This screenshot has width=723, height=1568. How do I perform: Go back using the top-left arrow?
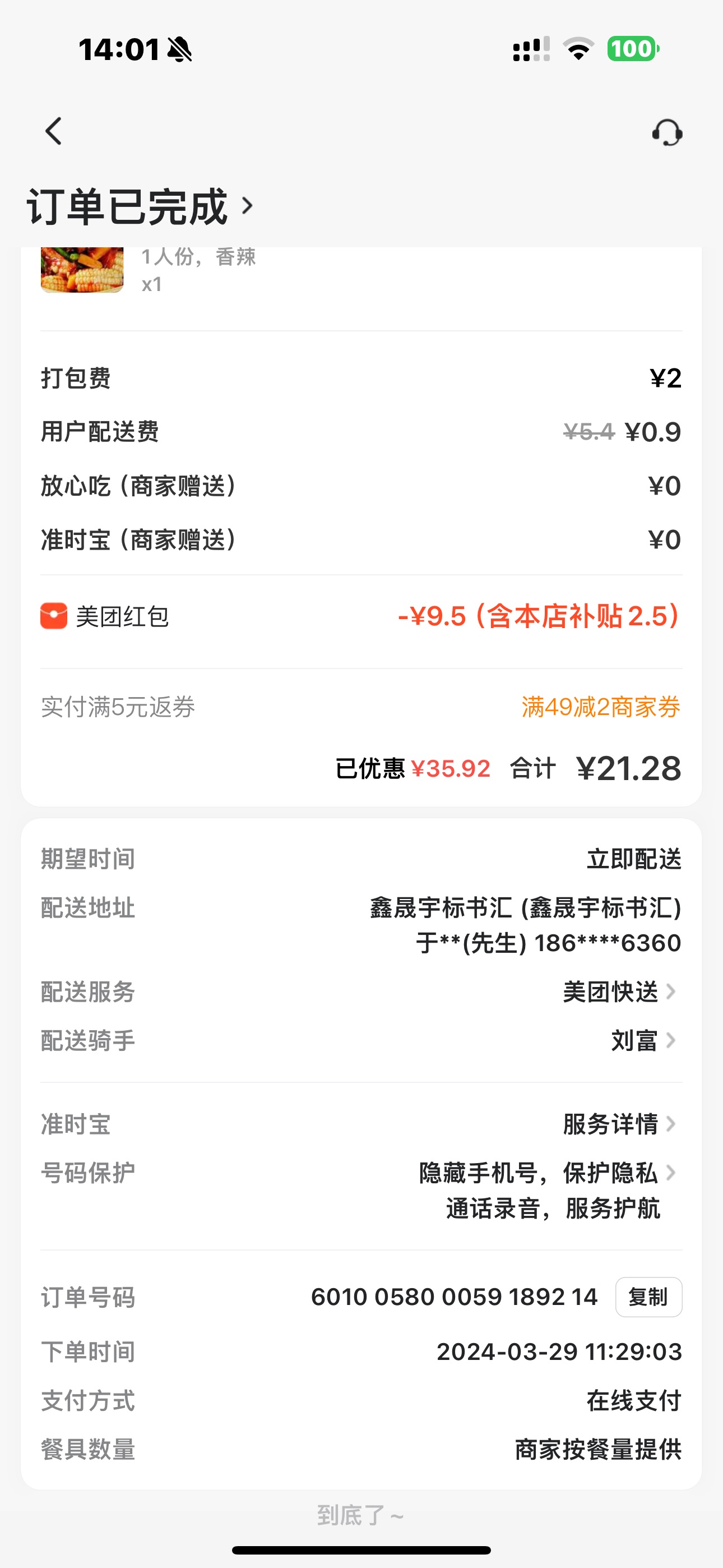(54, 131)
